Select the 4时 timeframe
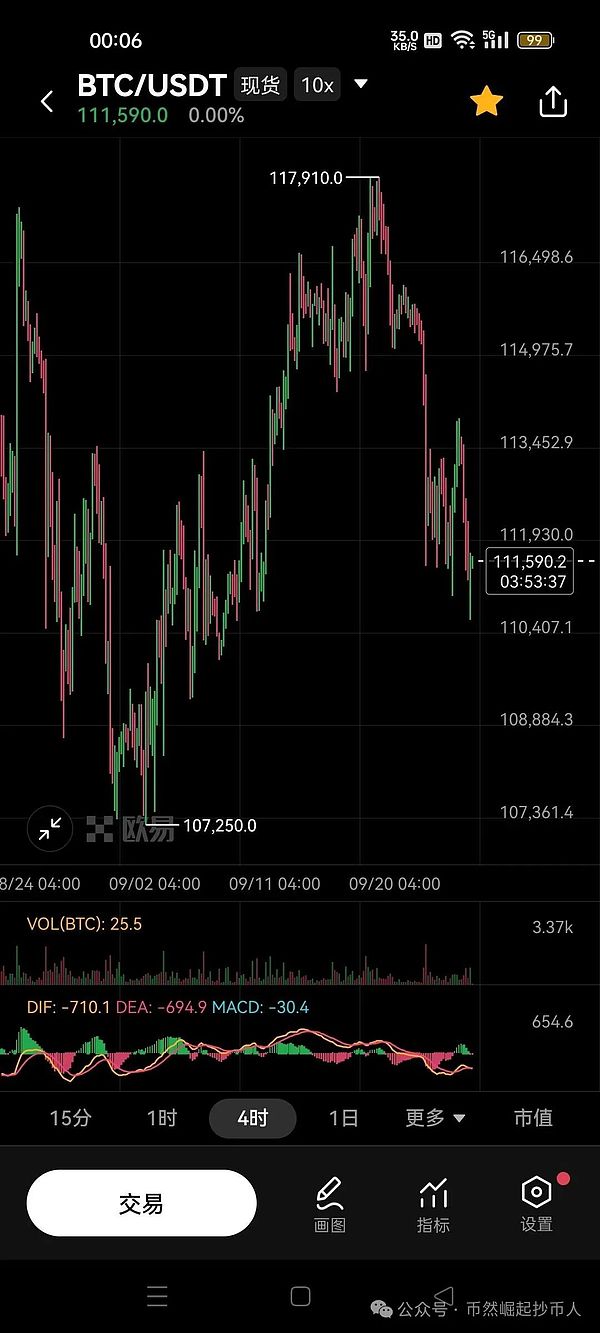 point(252,1118)
